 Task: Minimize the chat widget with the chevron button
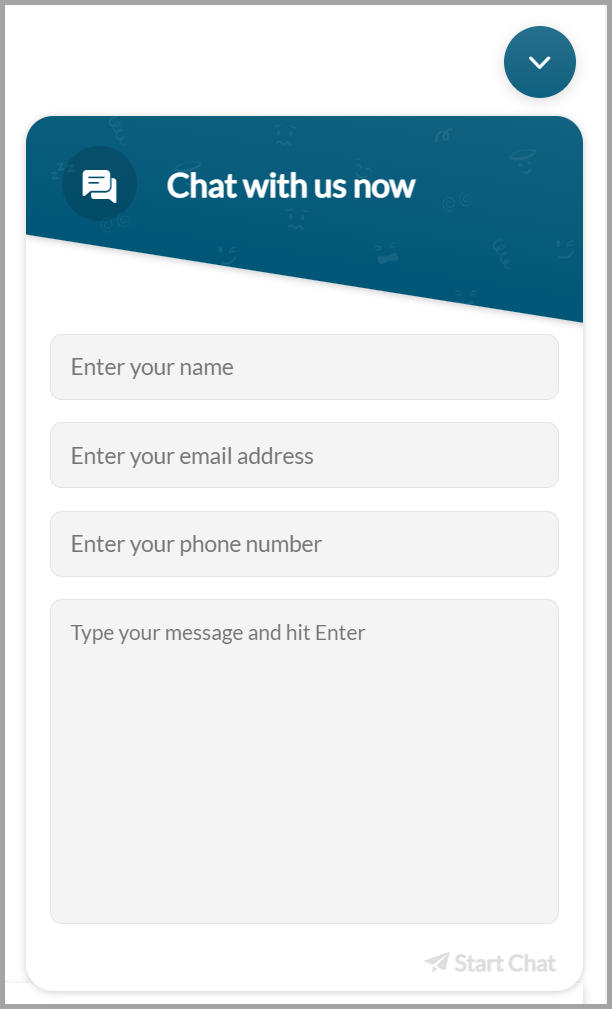(539, 62)
